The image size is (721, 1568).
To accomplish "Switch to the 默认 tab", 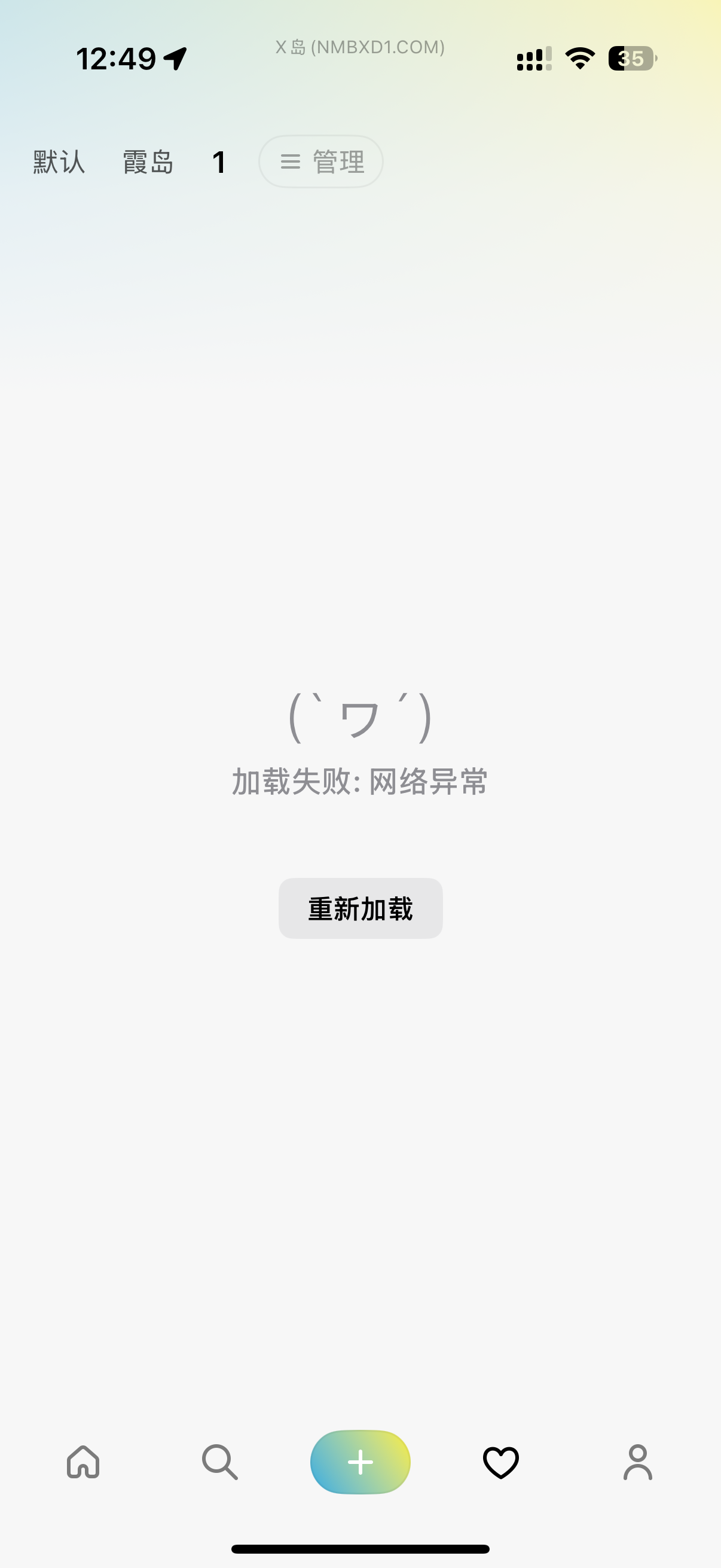I will tap(59, 162).
